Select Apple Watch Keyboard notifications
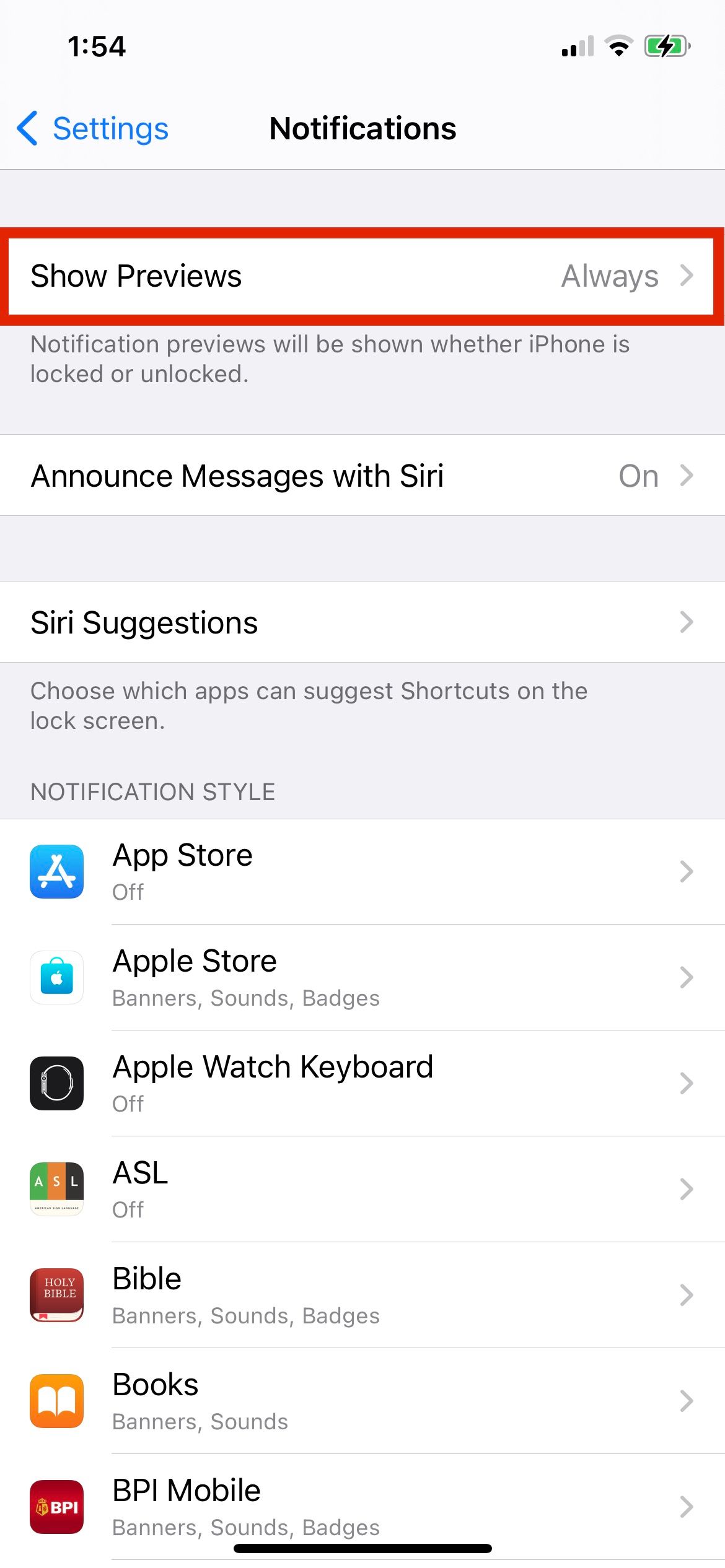 362,1083
